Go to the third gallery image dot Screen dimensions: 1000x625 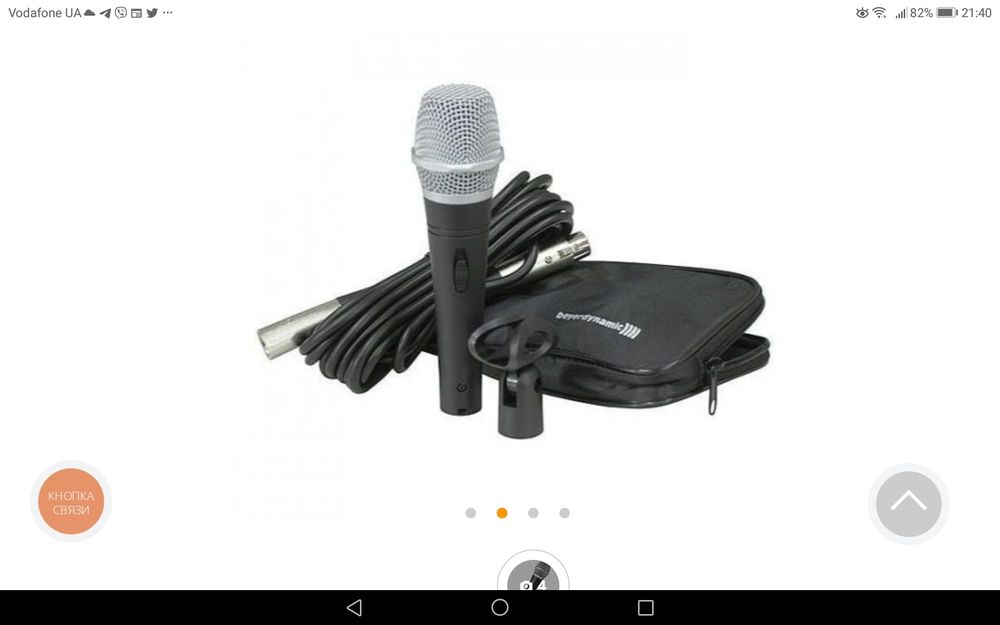(x=533, y=513)
